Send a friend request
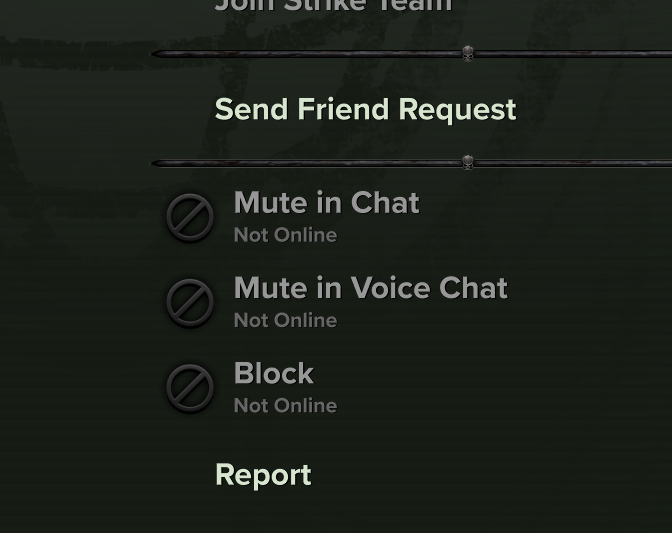 pyautogui.click(x=365, y=109)
